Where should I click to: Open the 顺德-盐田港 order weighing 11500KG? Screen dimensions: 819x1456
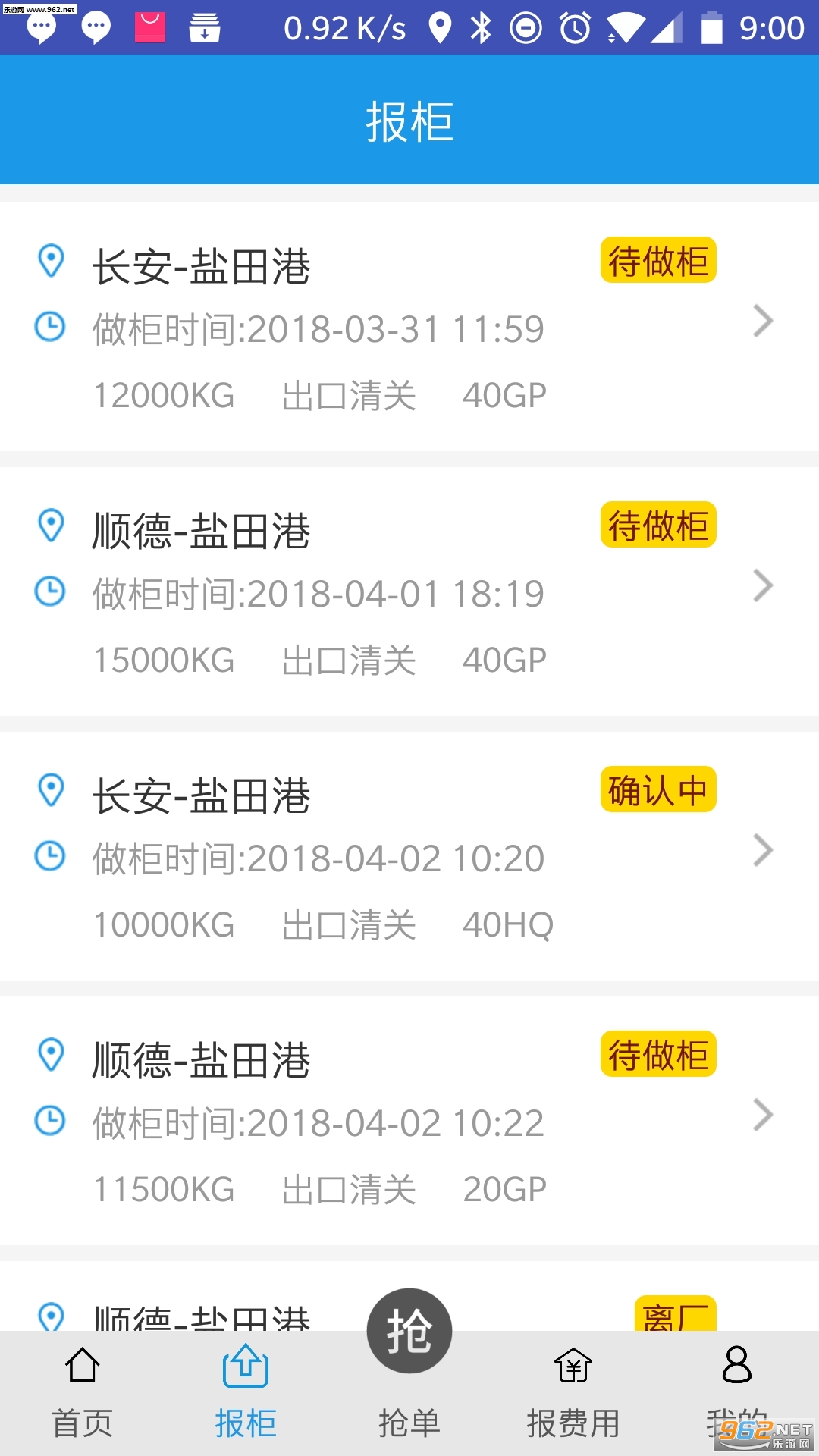(409, 1121)
